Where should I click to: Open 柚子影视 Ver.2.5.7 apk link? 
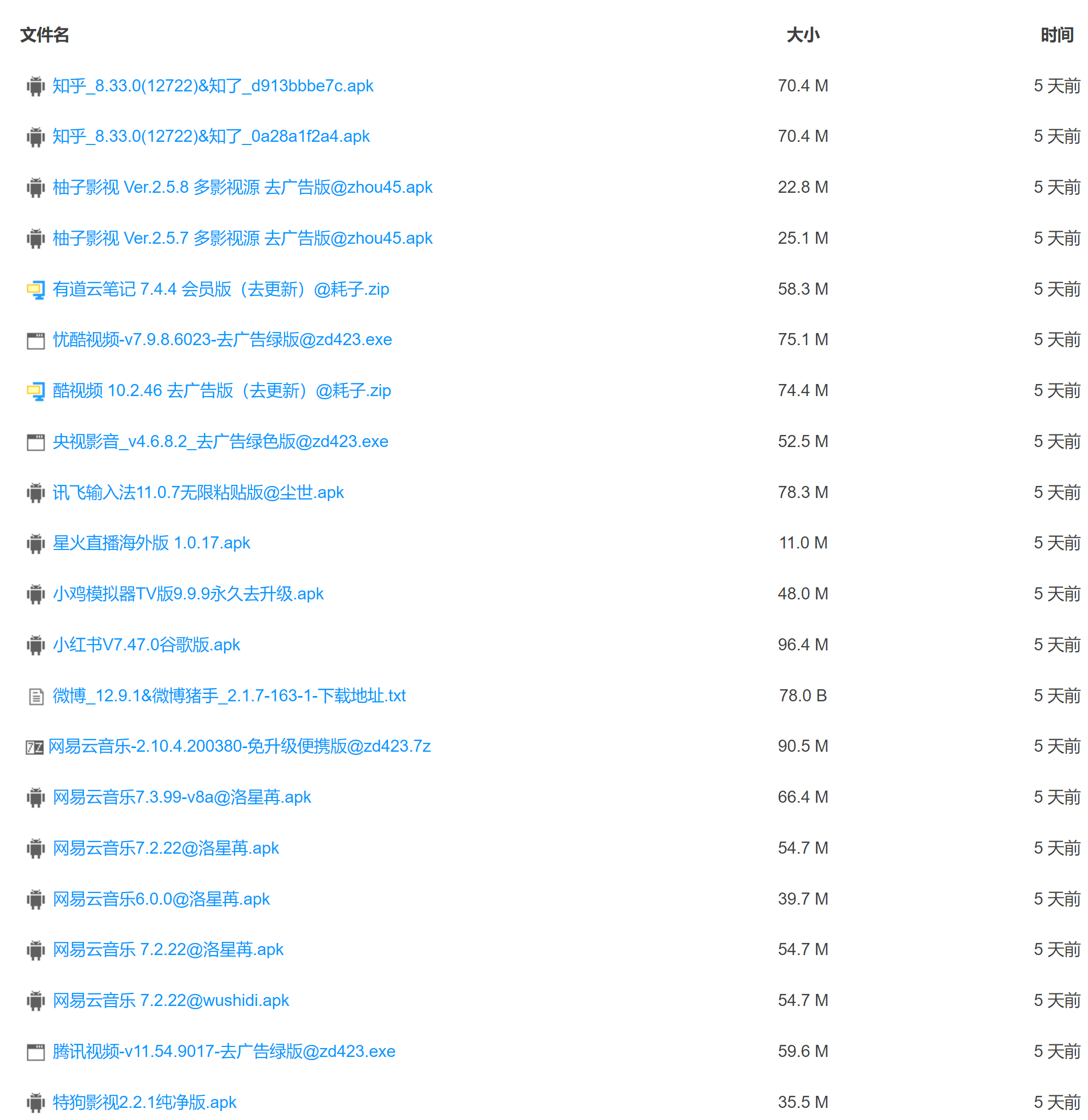[242, 238]
